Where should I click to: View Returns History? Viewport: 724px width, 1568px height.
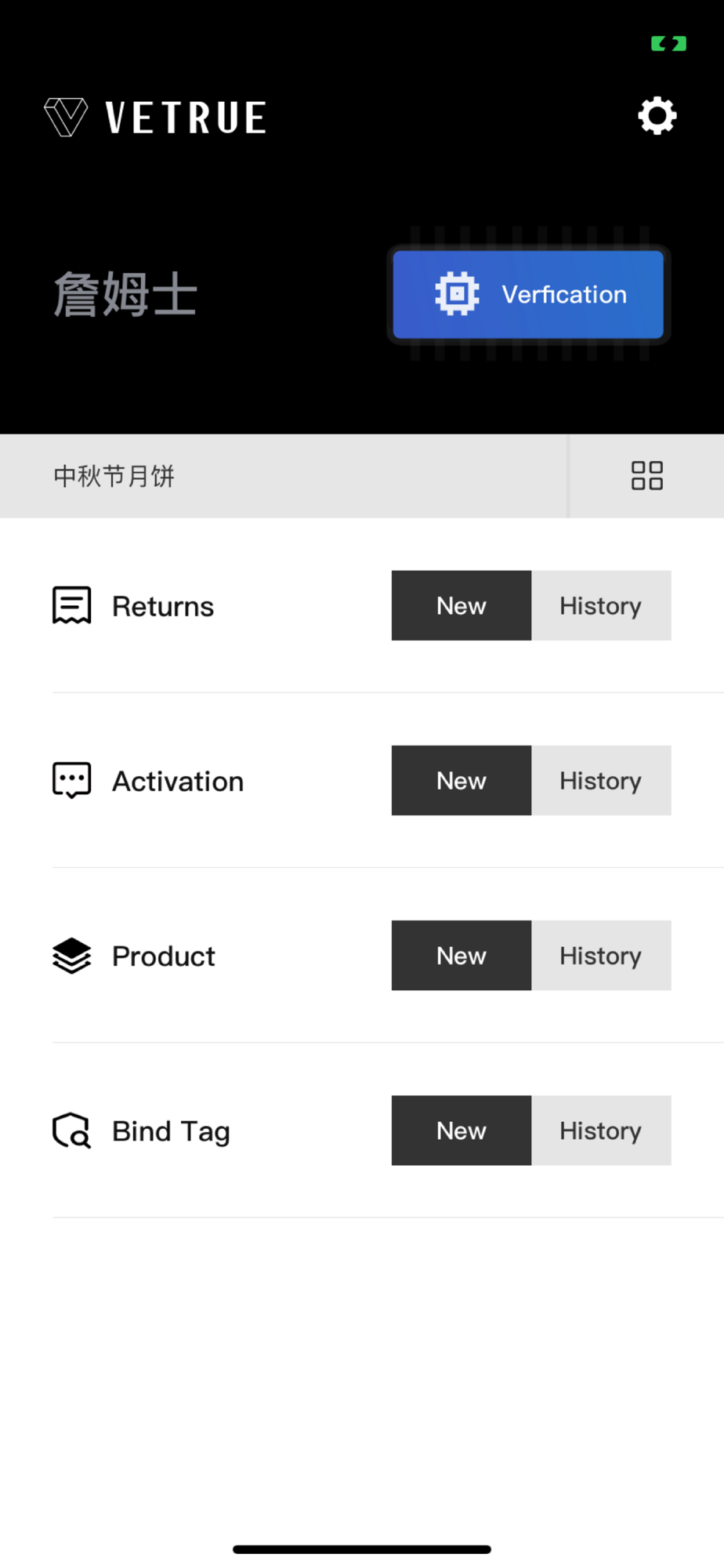point(601,606)
